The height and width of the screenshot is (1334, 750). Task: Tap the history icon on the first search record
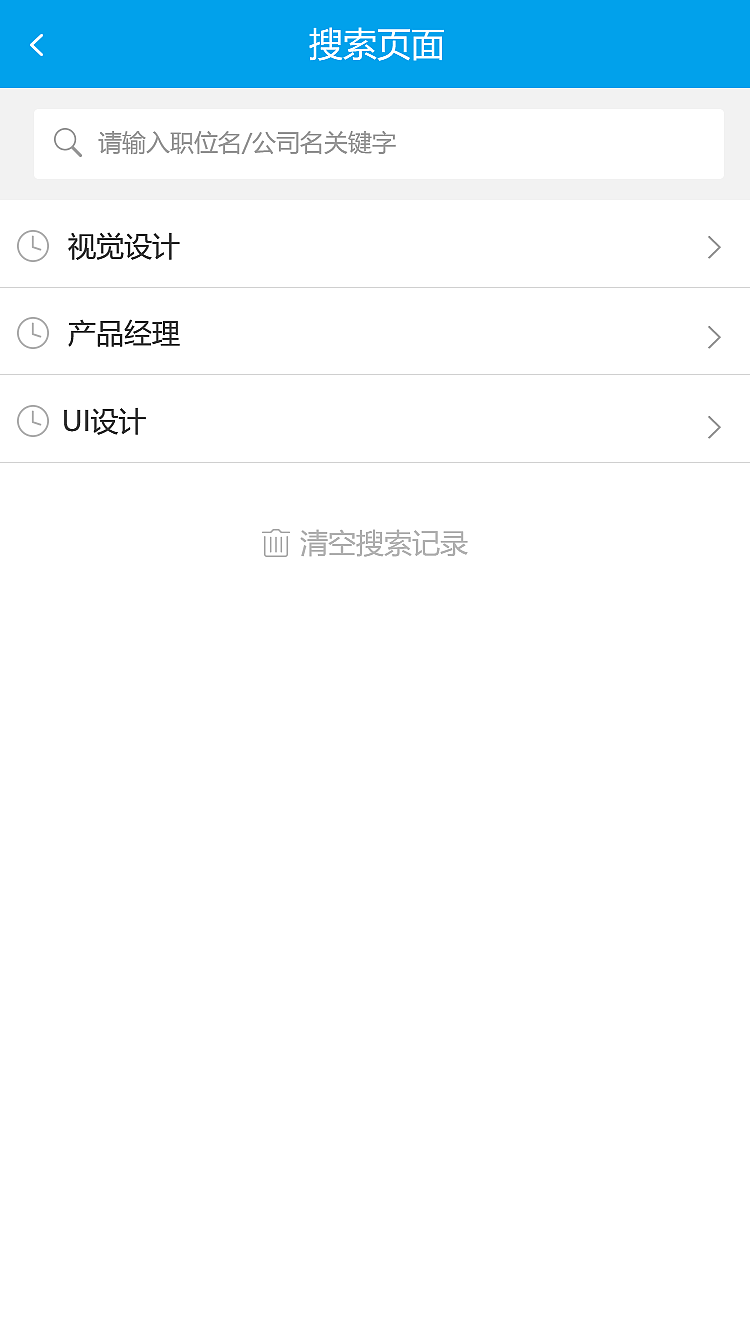(x=33, y=246)
